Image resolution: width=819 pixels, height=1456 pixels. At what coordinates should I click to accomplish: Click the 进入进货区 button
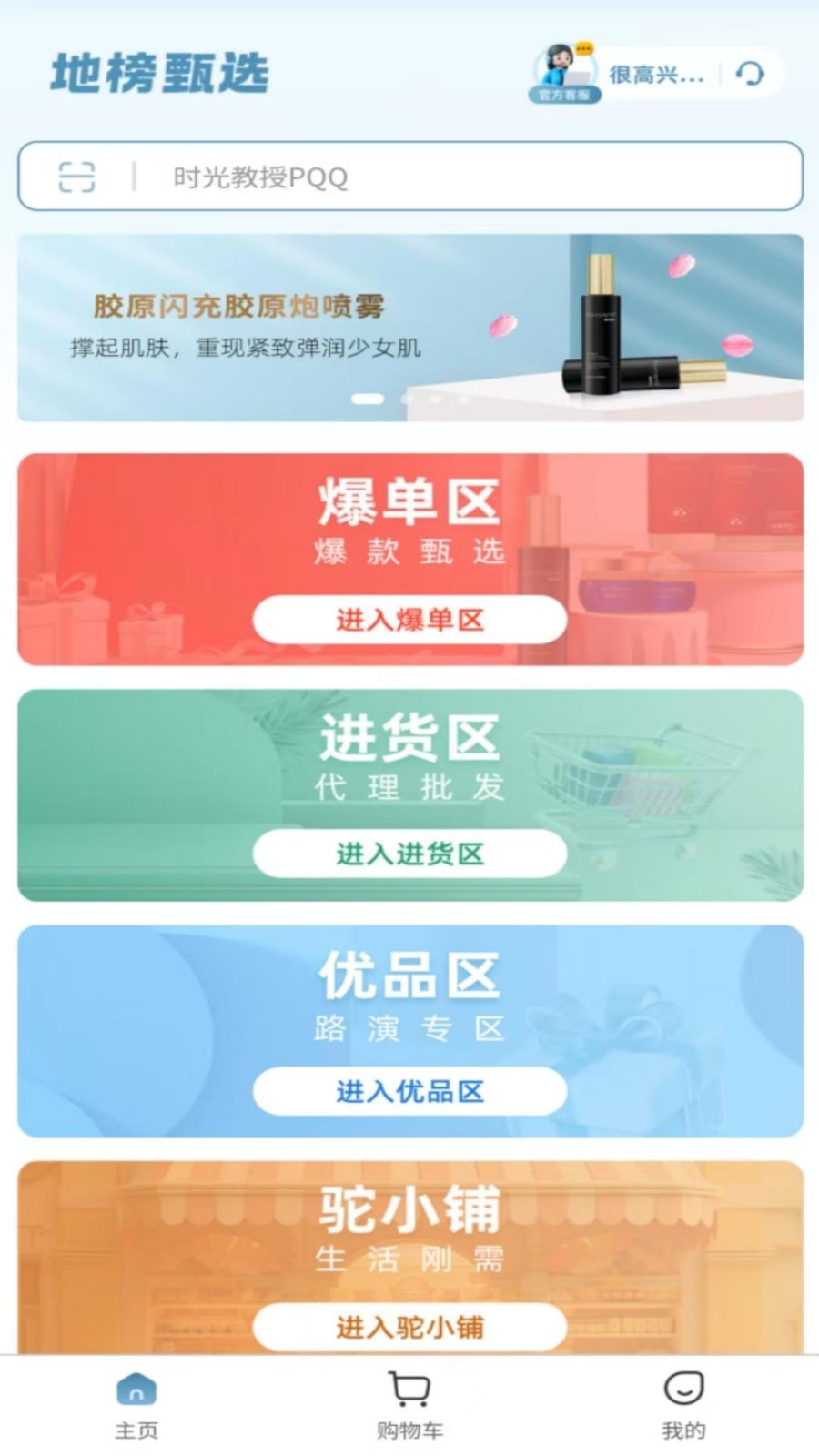410,854
